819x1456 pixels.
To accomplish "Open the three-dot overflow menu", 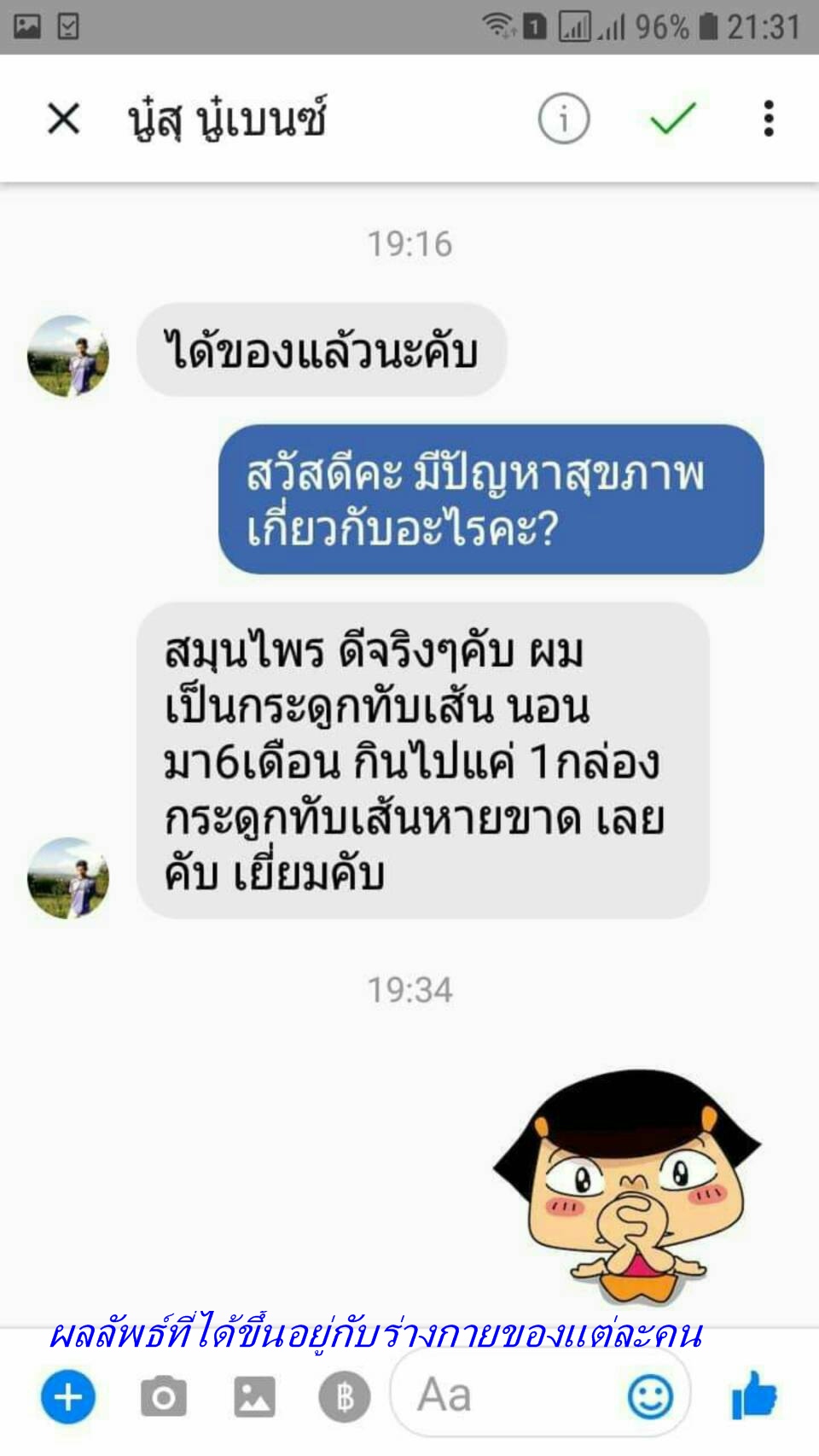I will (x=769, y=119).
